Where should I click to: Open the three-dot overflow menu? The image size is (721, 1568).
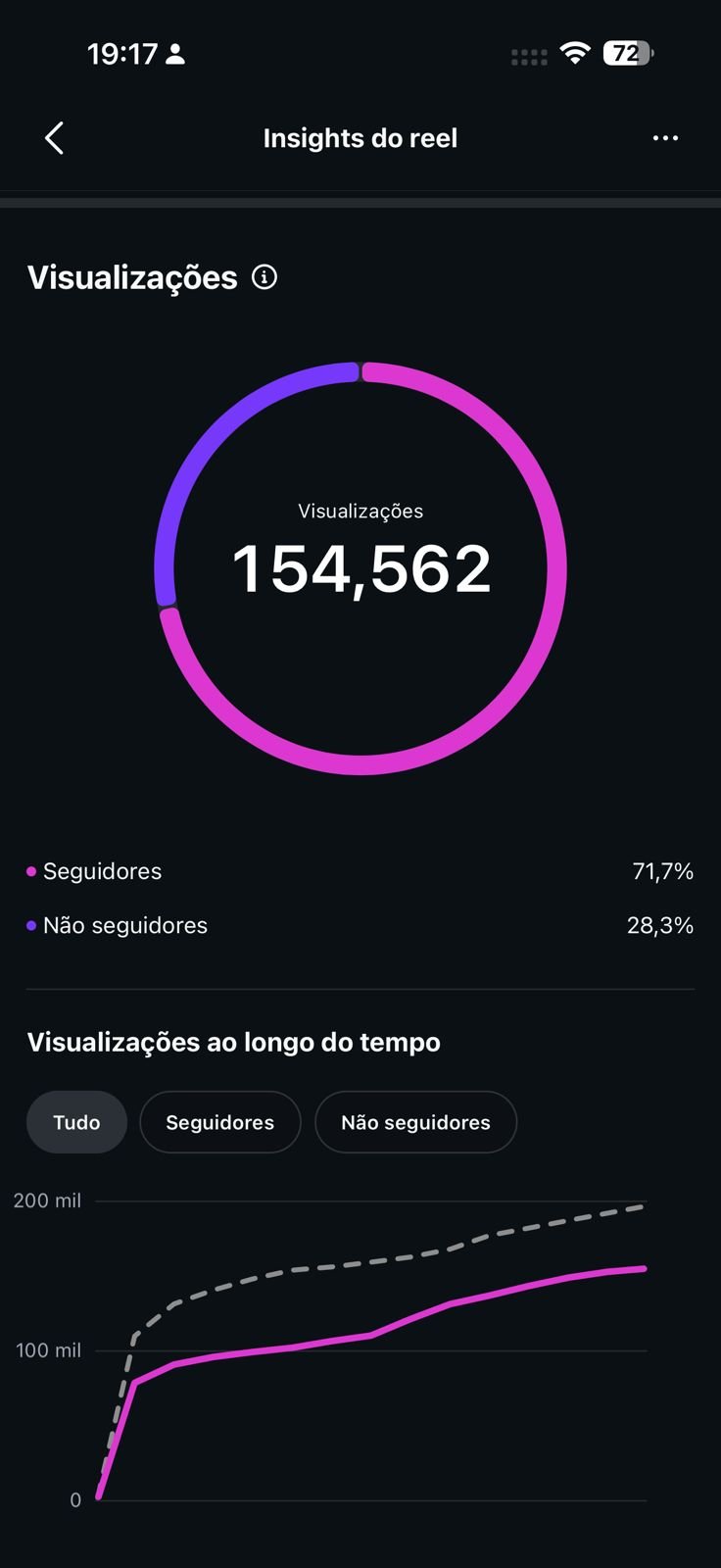click(665, 138)
